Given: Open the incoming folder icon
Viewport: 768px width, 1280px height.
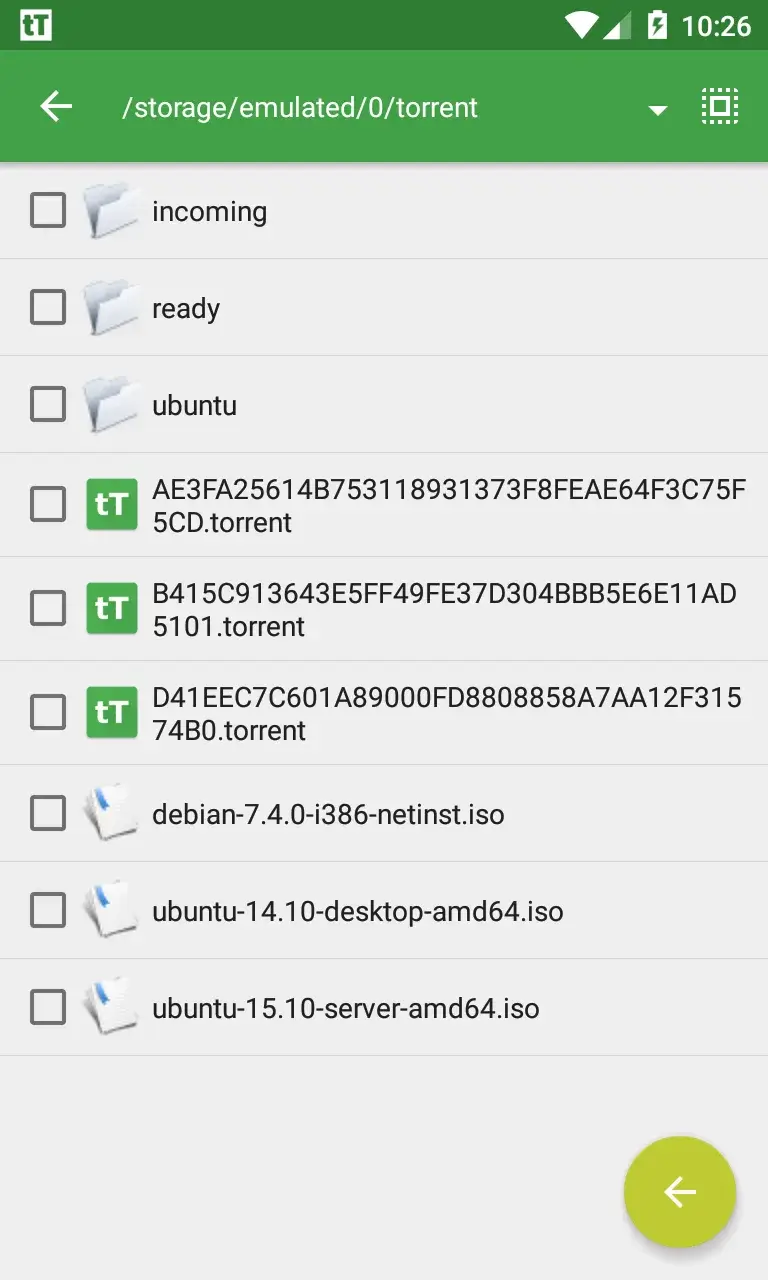Looking at the screenshot, I should point(112,211).
